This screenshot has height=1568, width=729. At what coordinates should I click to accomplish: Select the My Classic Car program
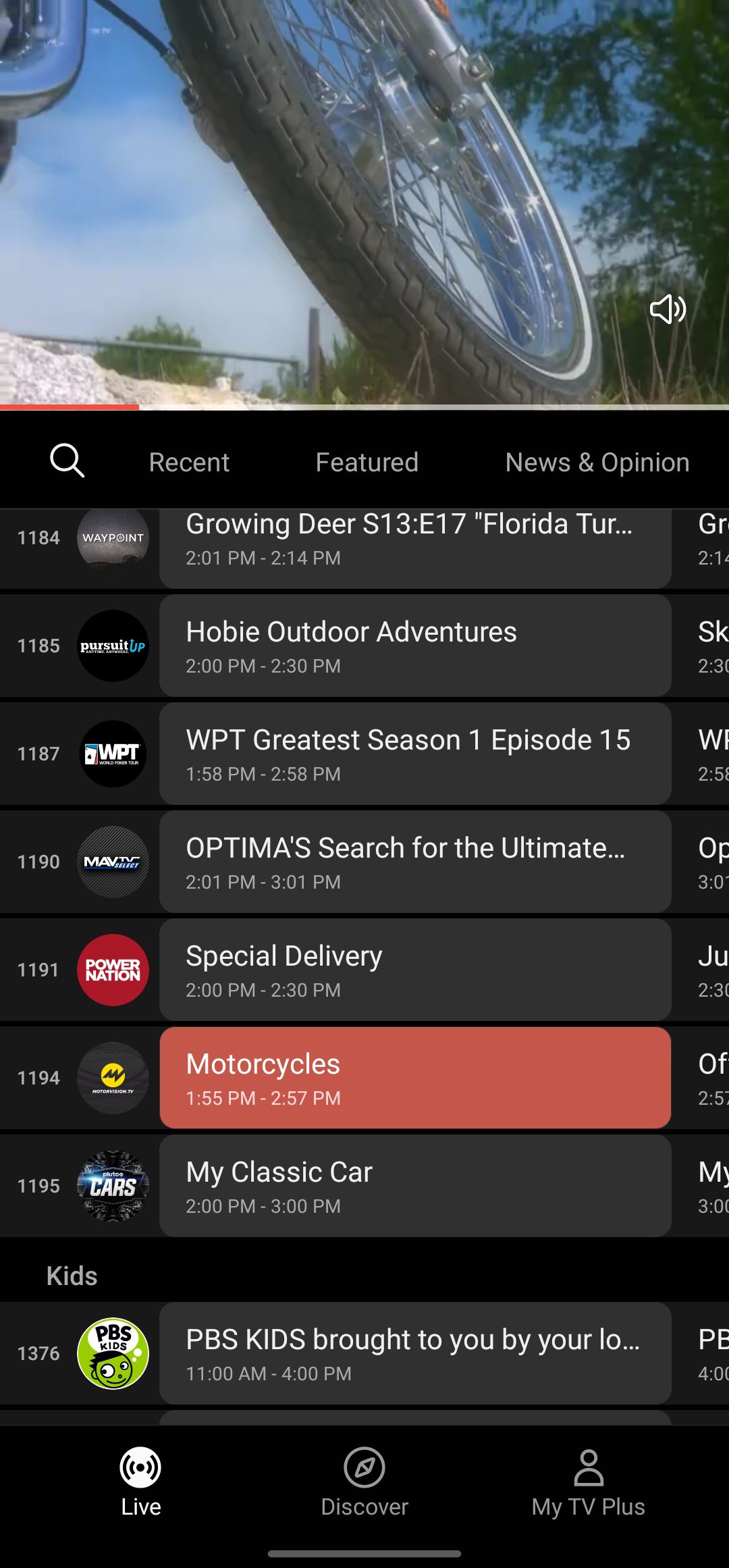coord(414,1186)
